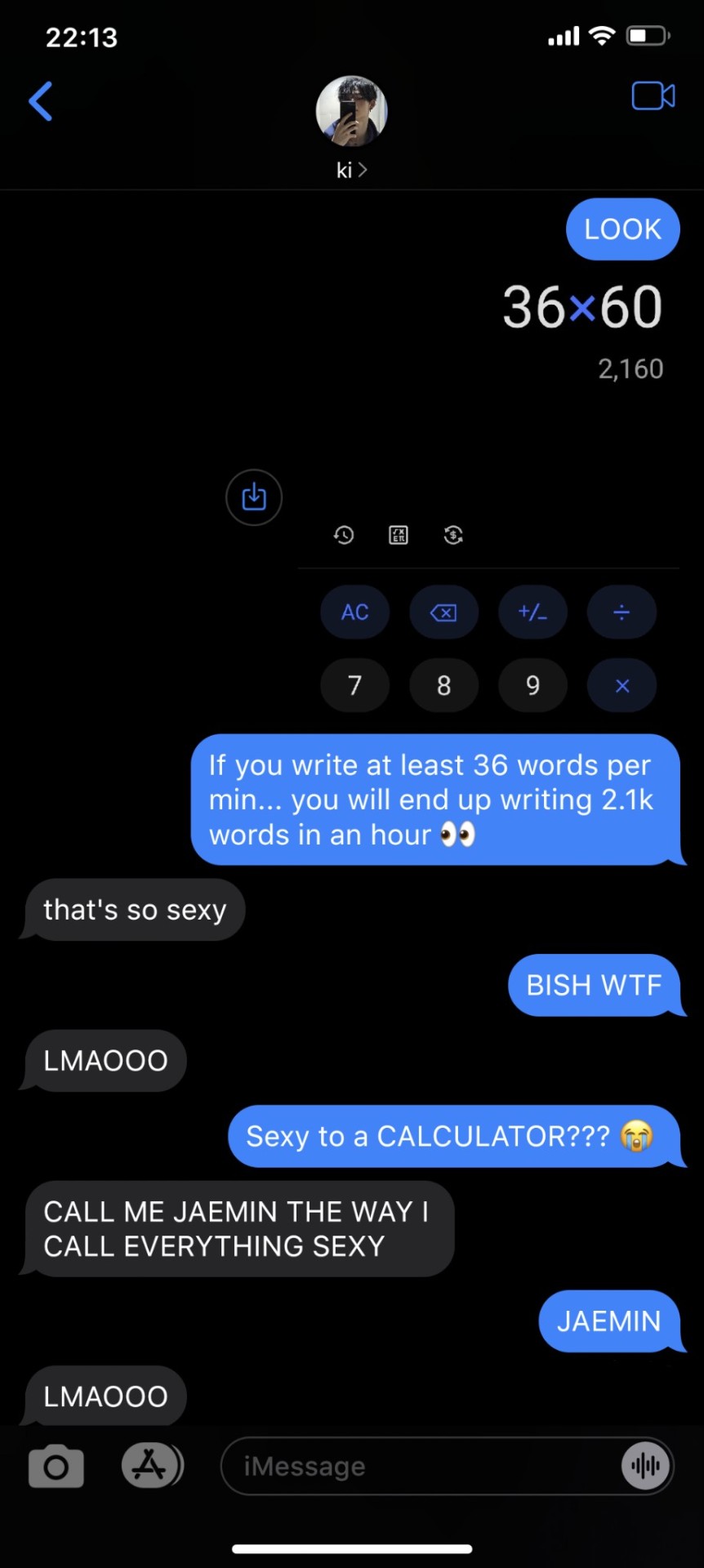Viewport: 704px width, 1568px height.
Task: Open the camera to send a photo
Action: point(56,1467)
